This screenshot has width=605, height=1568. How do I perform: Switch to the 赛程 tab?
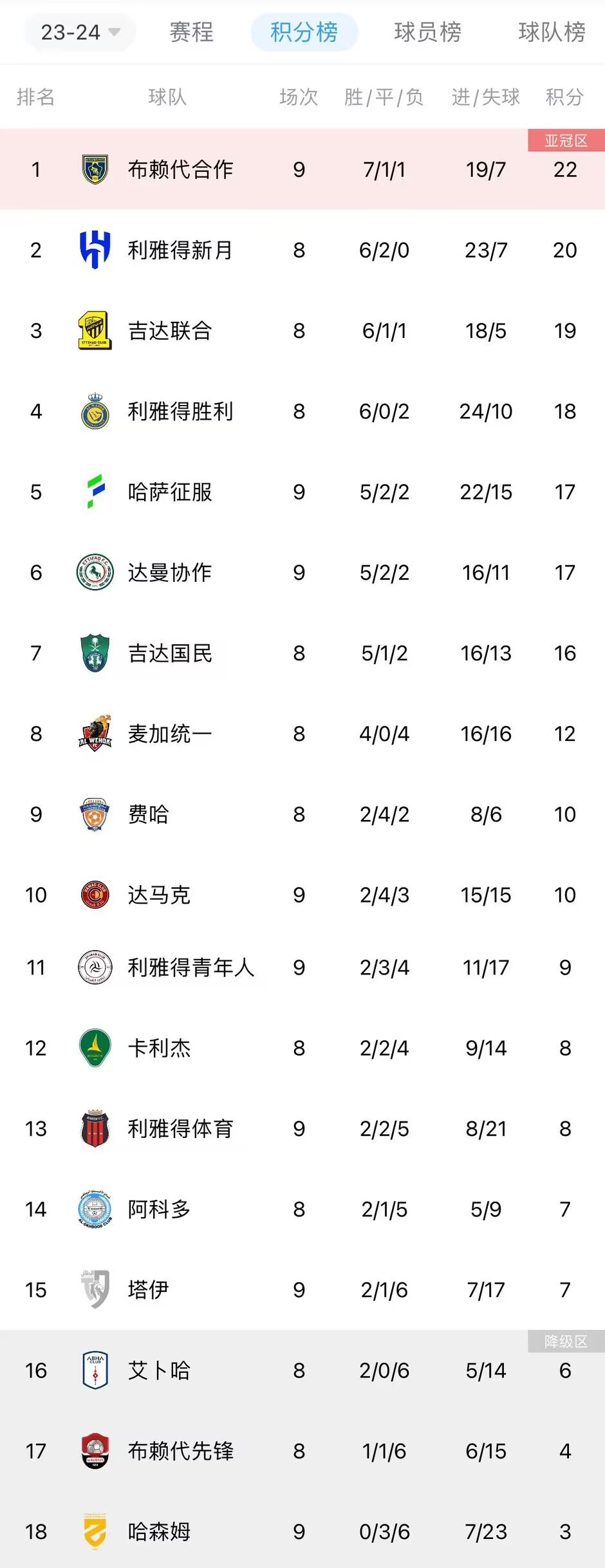[x=191, y=32]
